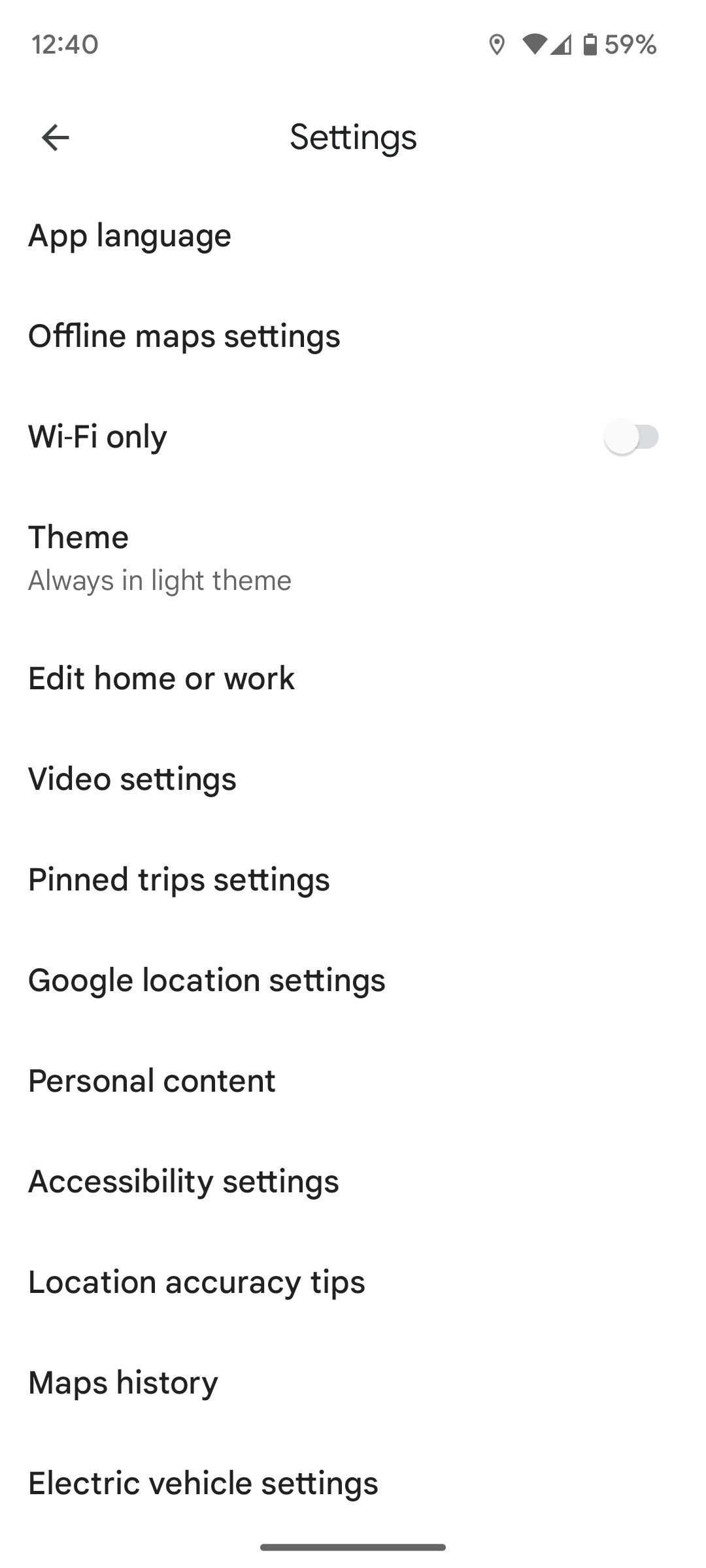The height and width of the screenshot is (1568, 706).
Task: Select Edit home or work
Action: pos(161,678)
